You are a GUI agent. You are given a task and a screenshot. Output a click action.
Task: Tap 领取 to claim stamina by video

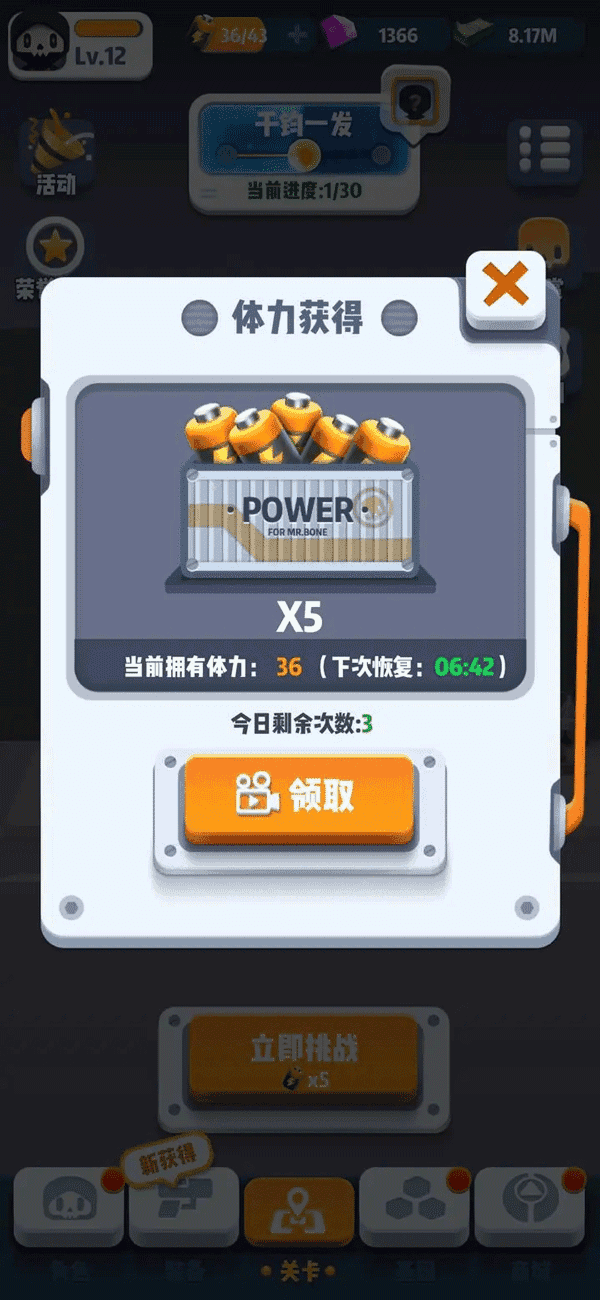[x=299, y=797]
